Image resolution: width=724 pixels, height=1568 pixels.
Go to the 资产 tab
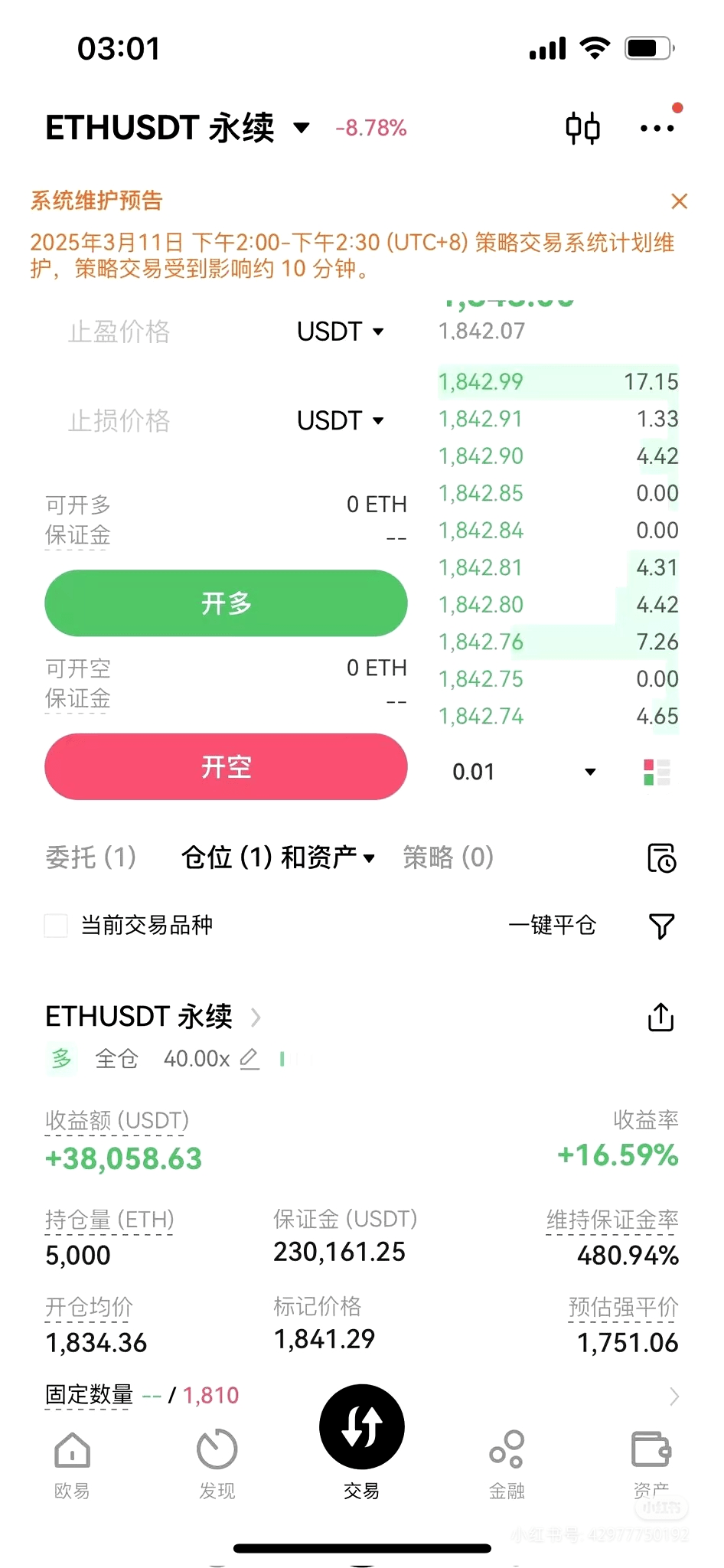coord(651,1464)
